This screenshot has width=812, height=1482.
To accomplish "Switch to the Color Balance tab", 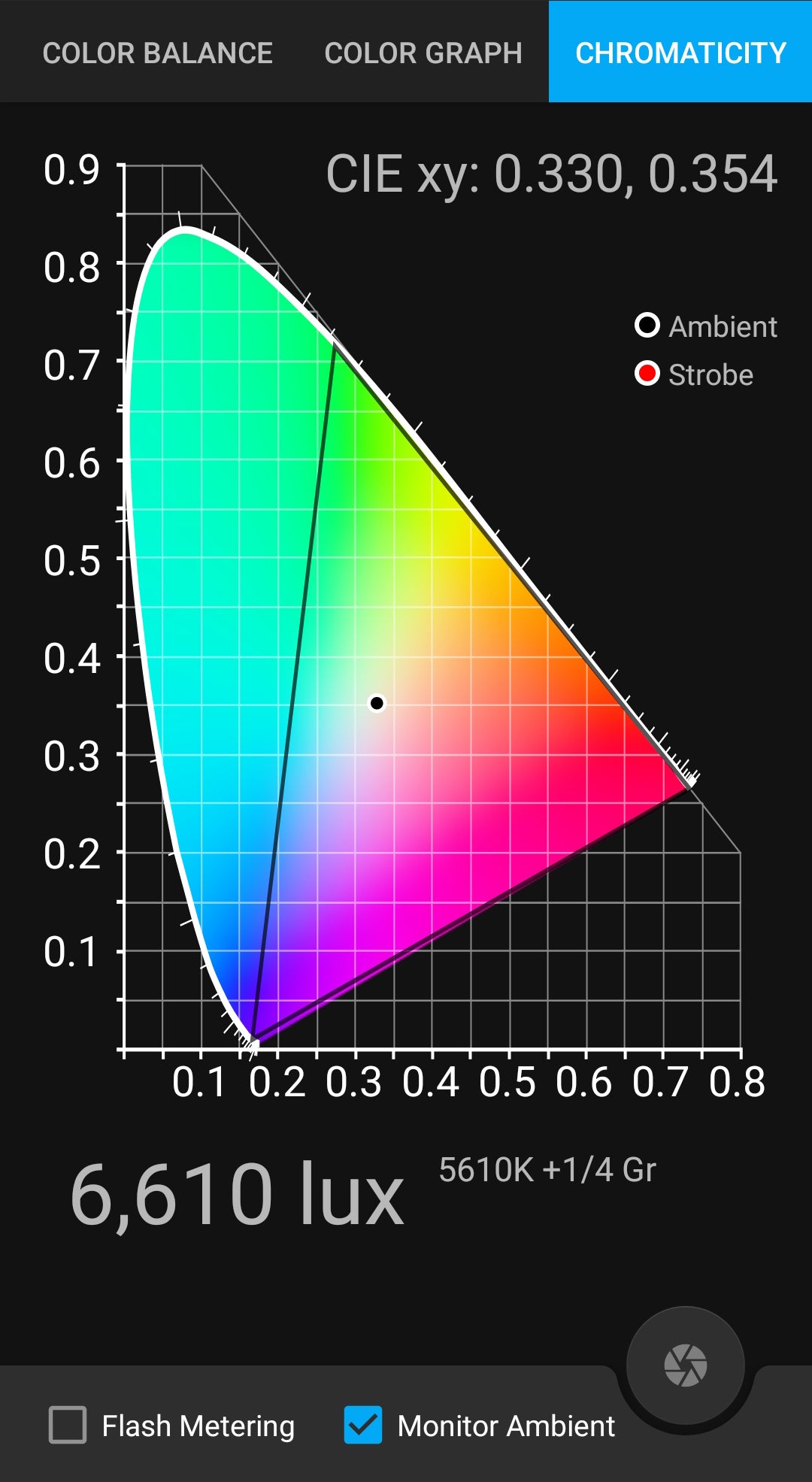I will click(157, 53).
